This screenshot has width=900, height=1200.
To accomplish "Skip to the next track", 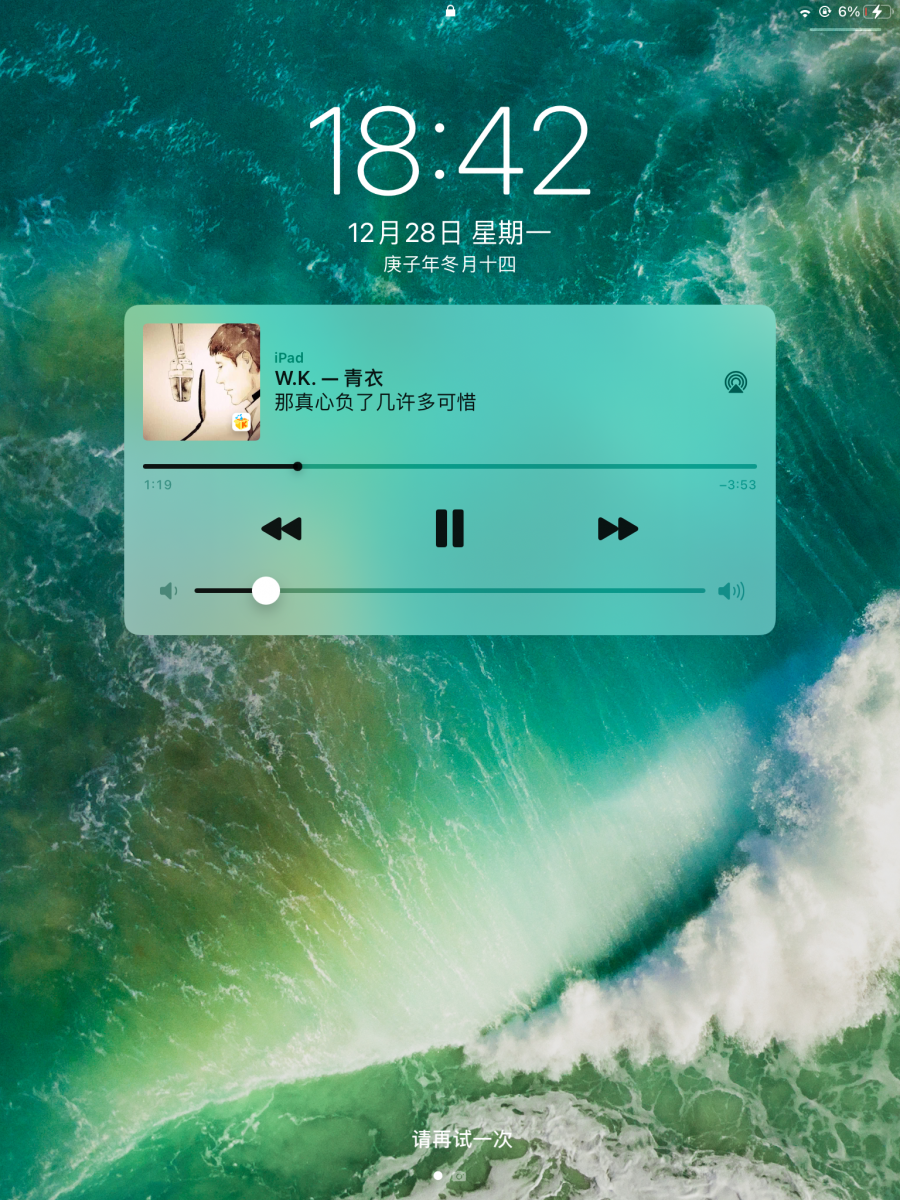I will pos(617,529).
